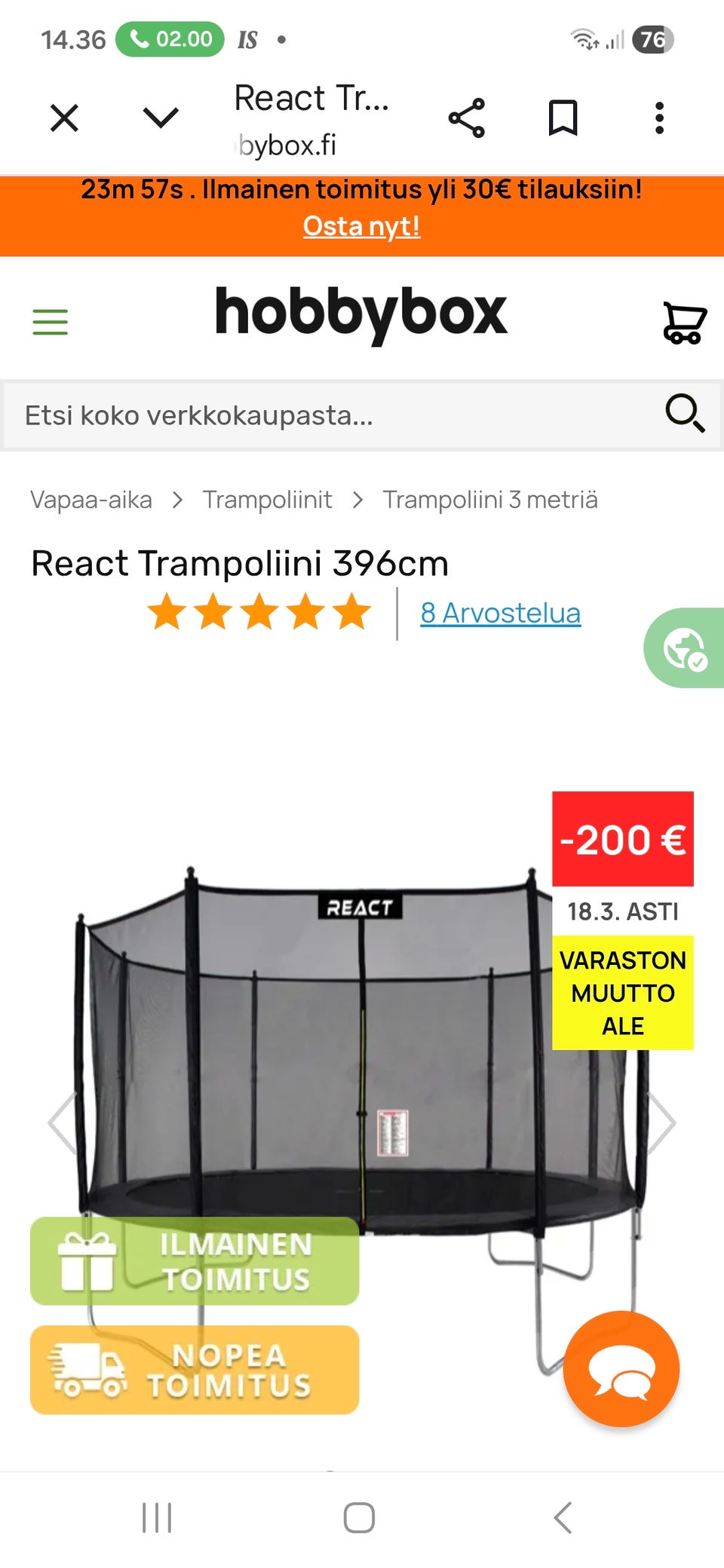Open Trampoliini 3 metriä breadcrumb
The height and width of the screenshot is (1568, 724).
coord(490,500)
